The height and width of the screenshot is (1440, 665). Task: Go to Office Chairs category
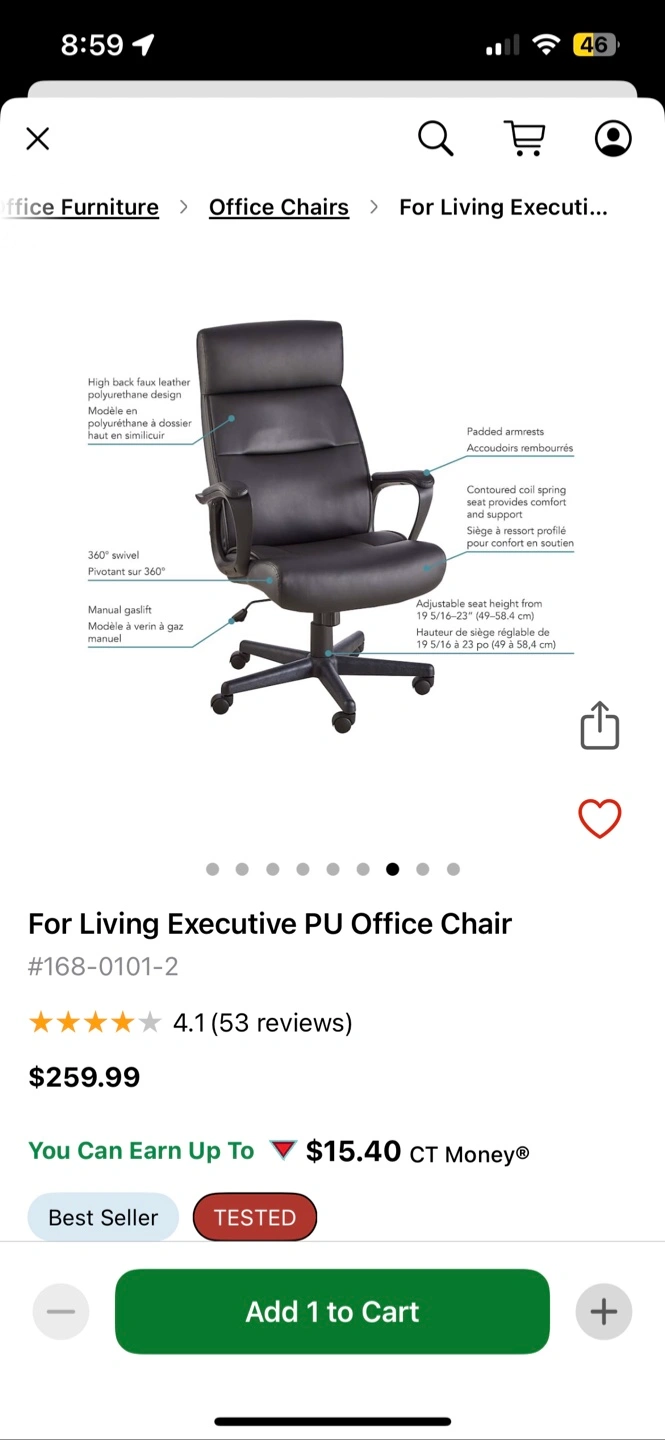(279, 207)
